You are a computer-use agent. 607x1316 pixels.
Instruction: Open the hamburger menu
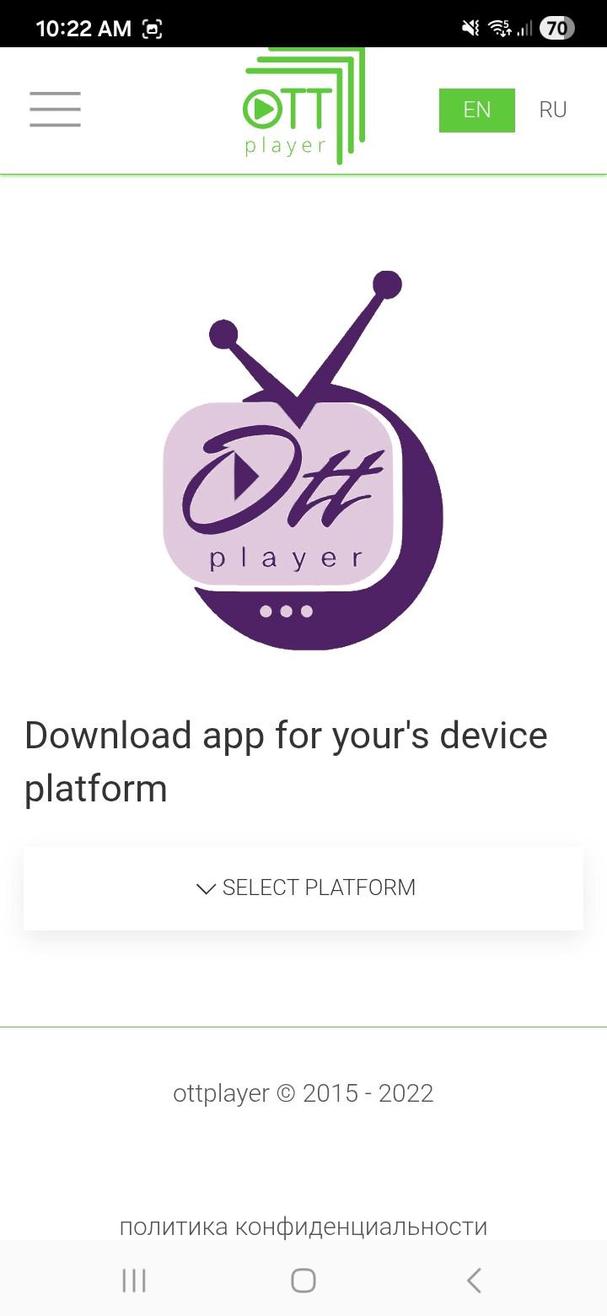pos(55,109)
